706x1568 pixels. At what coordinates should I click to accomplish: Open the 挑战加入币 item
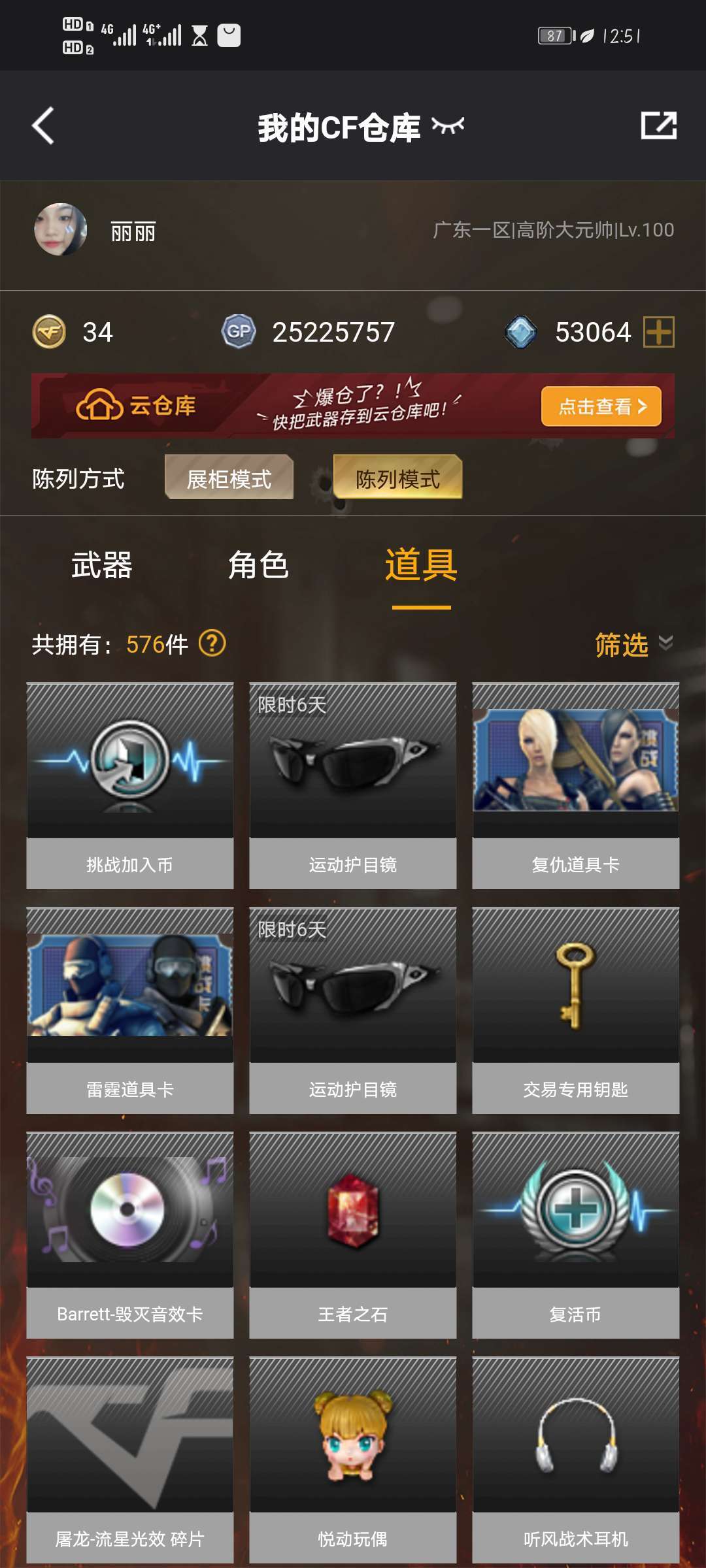click(x=130, y=785)
